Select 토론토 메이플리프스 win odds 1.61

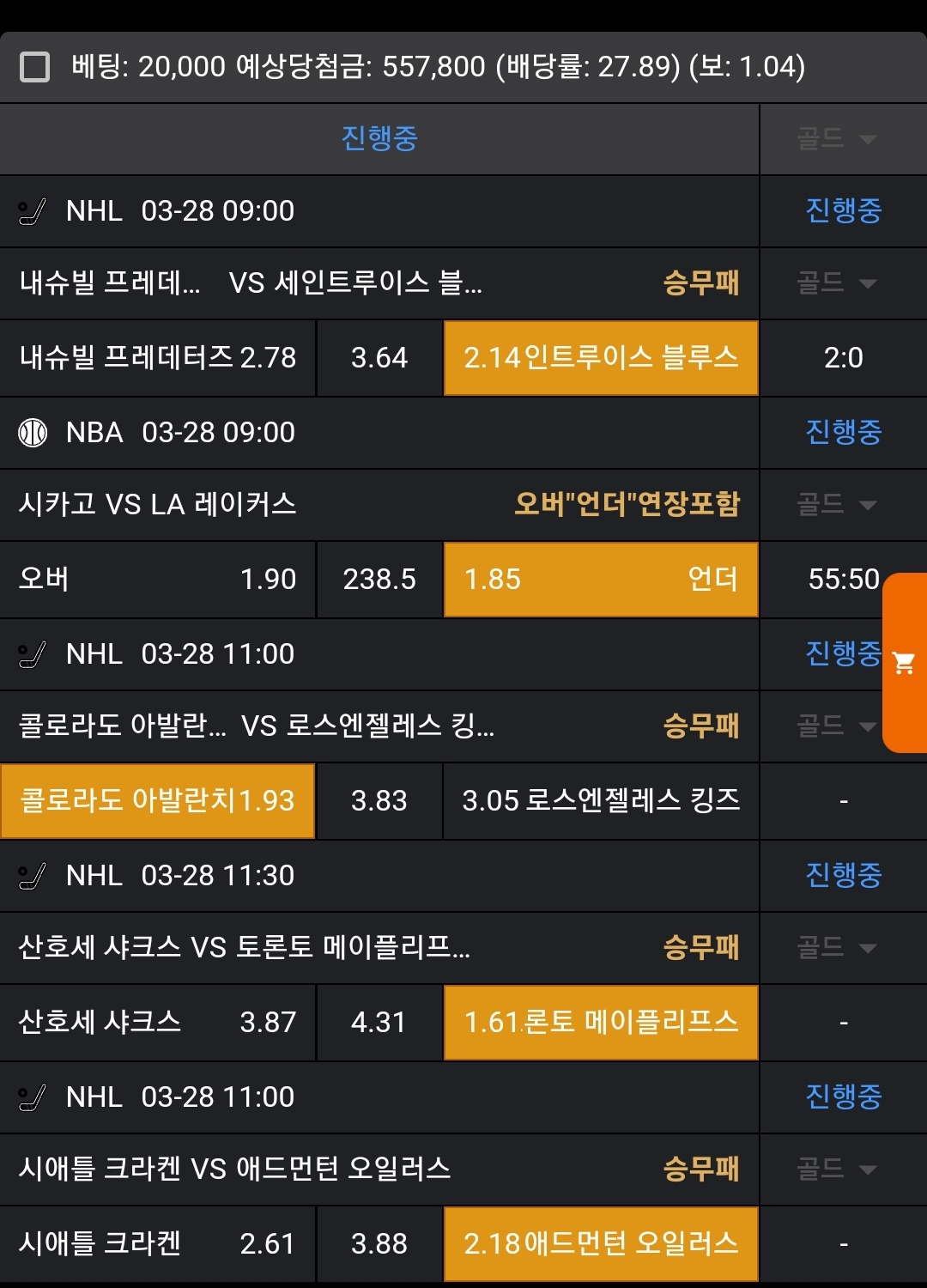(601, 1023)
